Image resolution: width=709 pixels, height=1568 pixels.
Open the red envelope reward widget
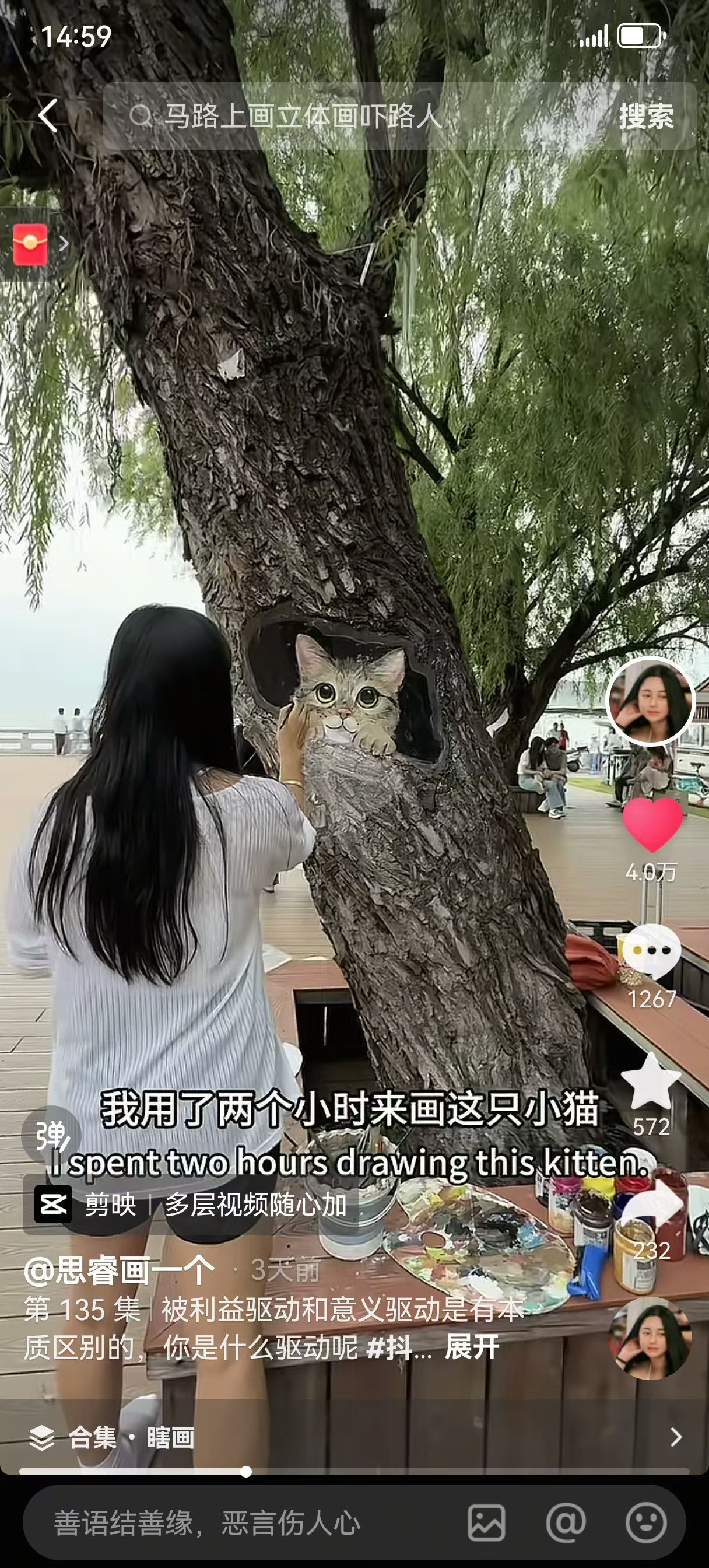(x=31, y=244)
